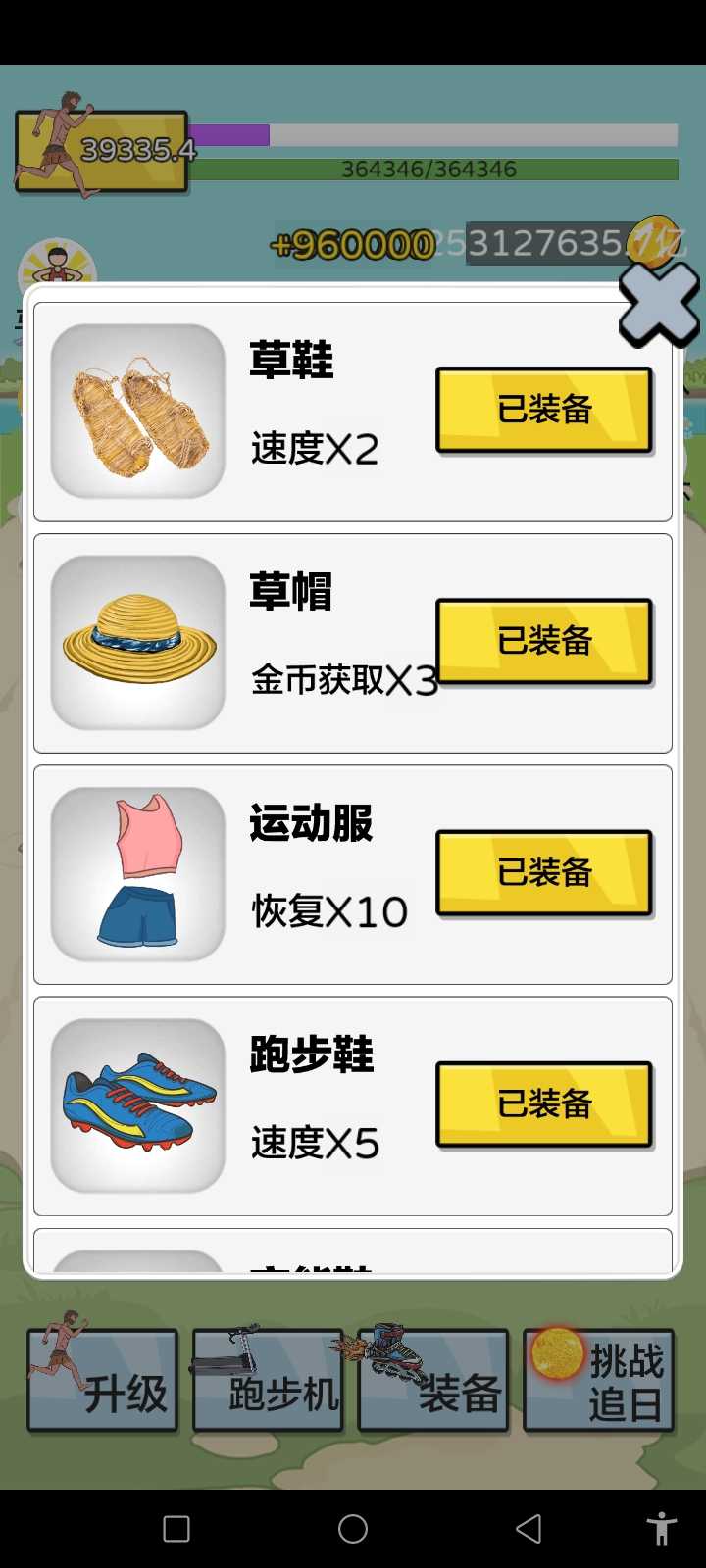
Task: Select the 装备 equipment tab
Action: pyautogui.click(x=433, y=1381)
